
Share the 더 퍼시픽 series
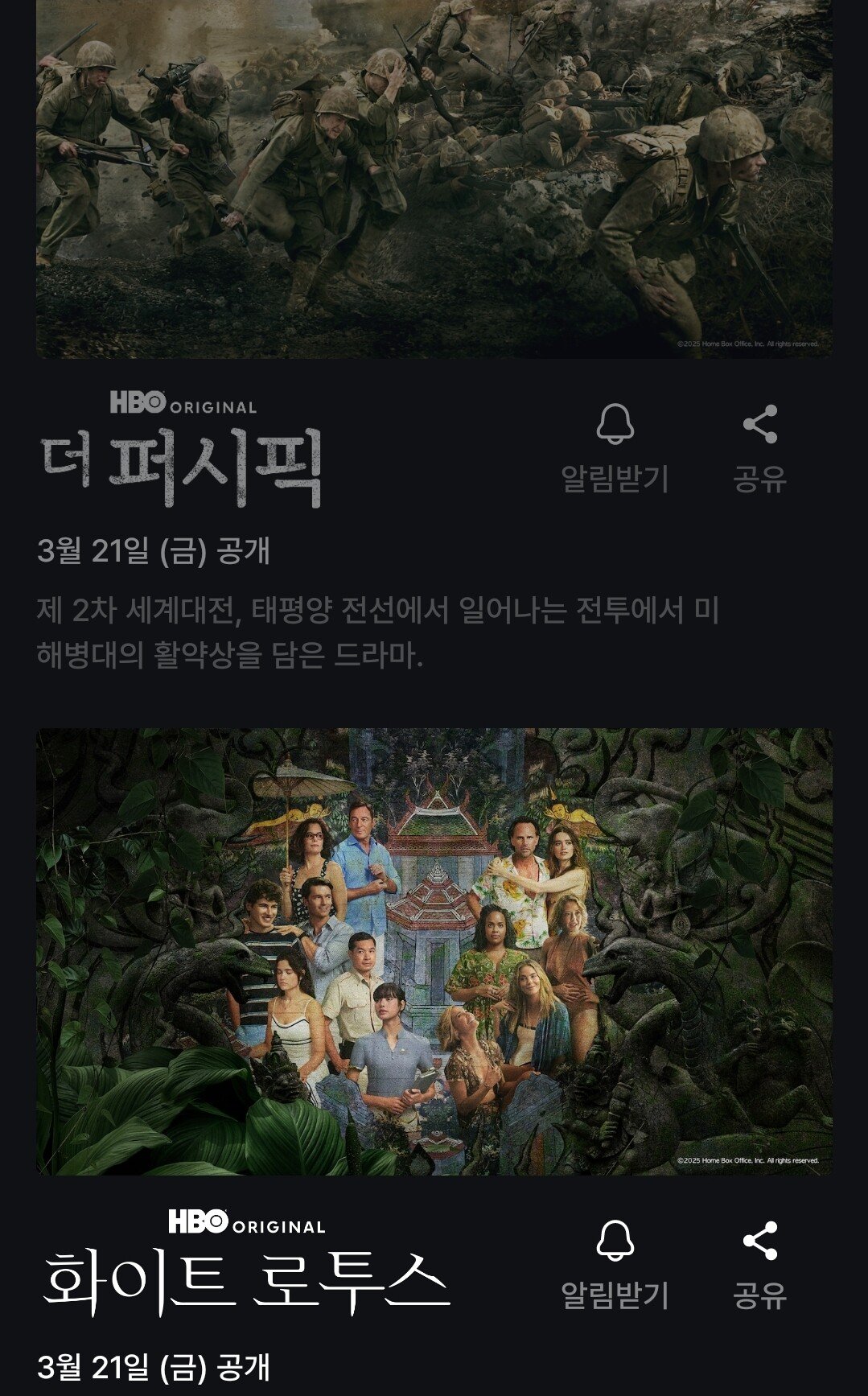coord(759,447)
